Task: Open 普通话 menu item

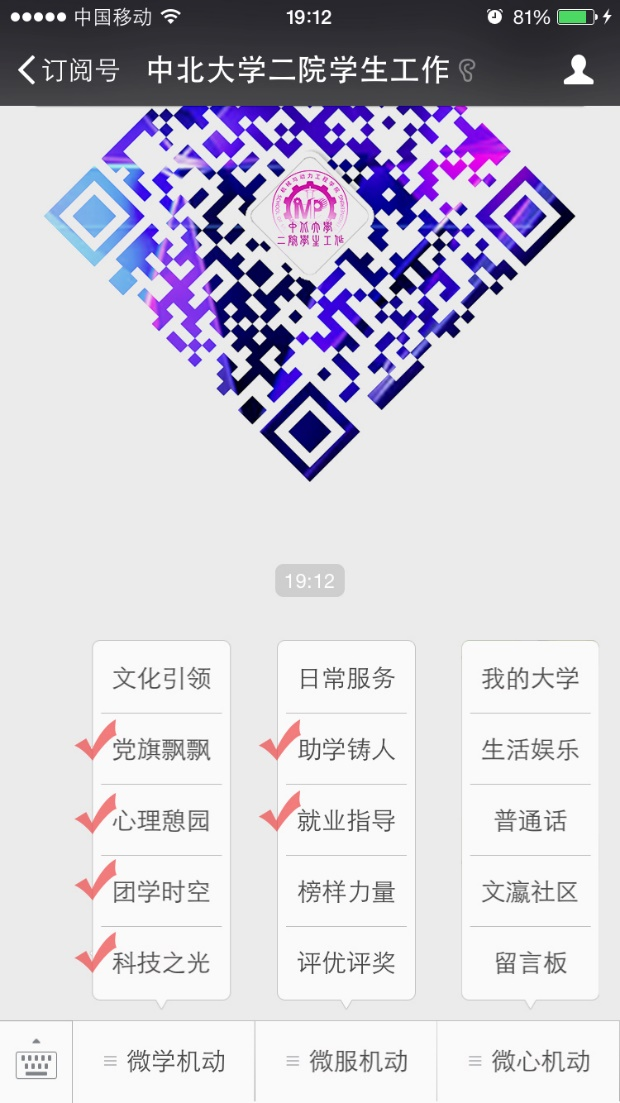Action: pyautogui.click(x=530, y=821)
